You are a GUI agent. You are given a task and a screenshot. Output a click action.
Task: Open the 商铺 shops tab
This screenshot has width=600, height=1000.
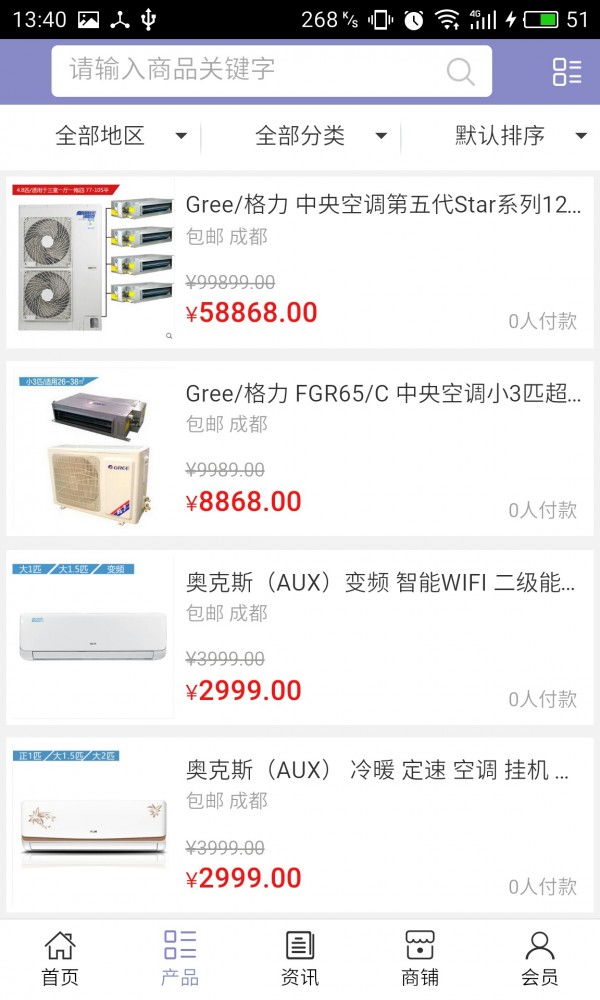(420, 958)
